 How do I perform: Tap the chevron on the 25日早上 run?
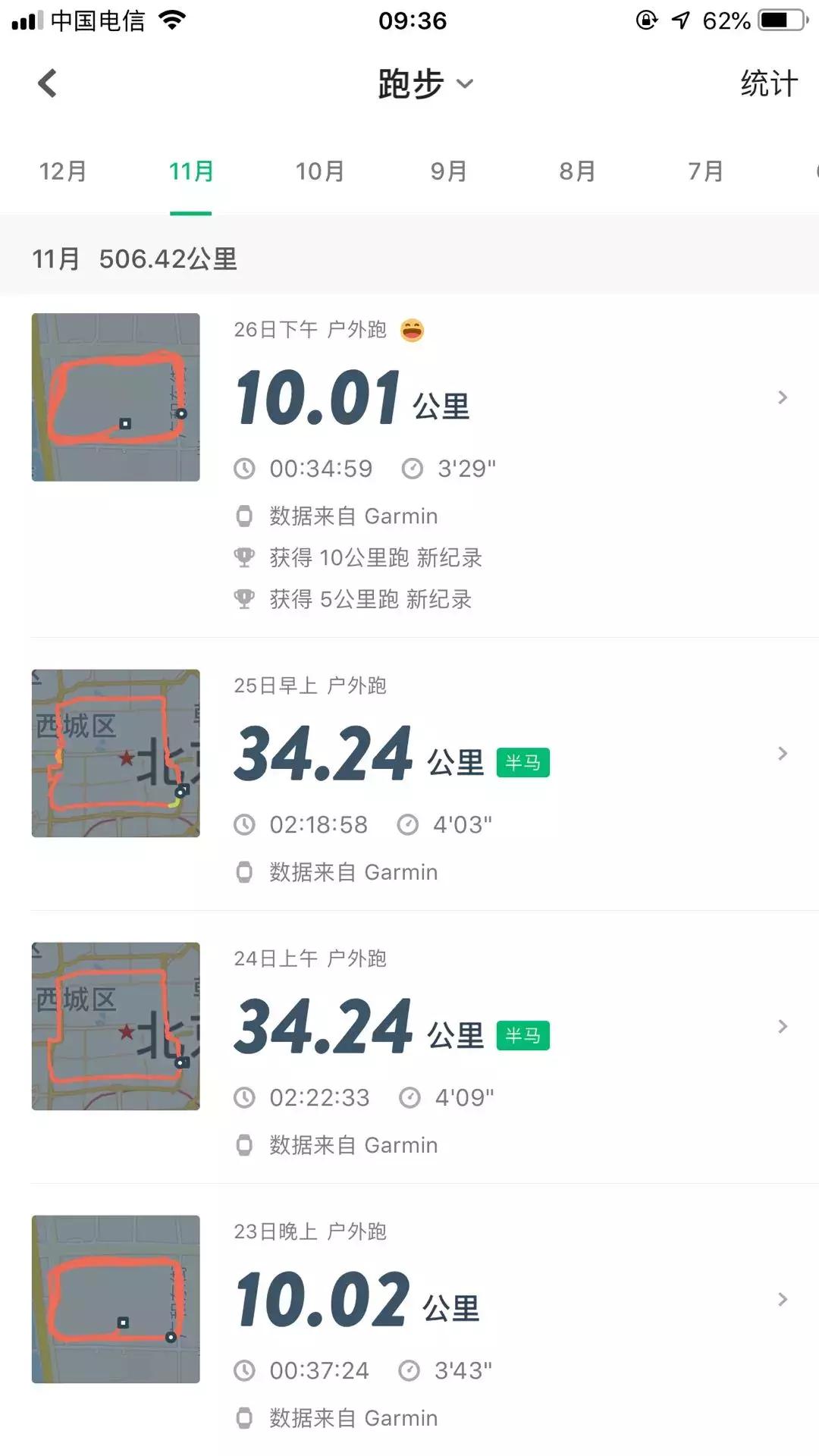click(783, 754)
